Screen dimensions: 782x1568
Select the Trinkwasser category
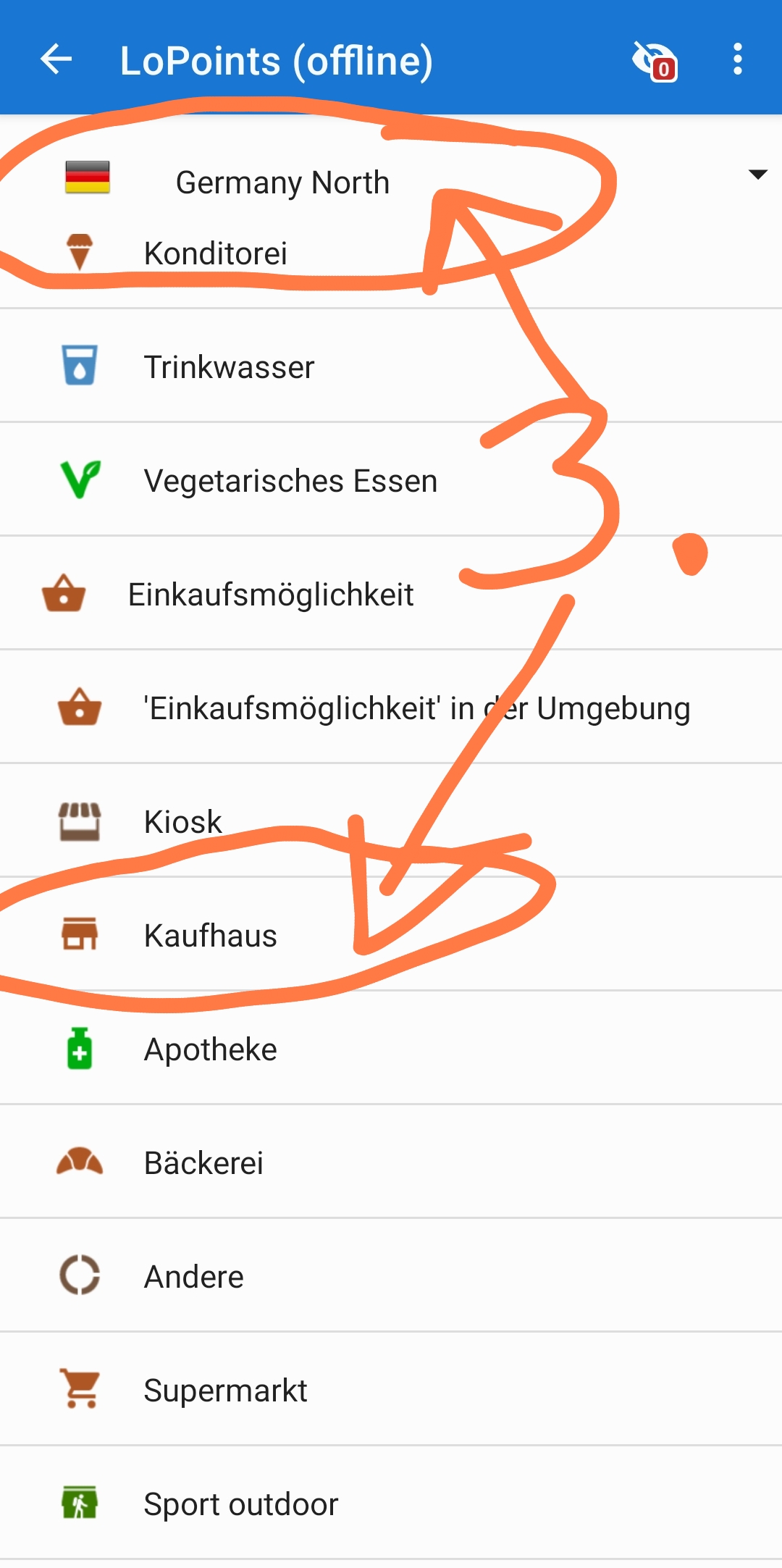tap(229, 367)
